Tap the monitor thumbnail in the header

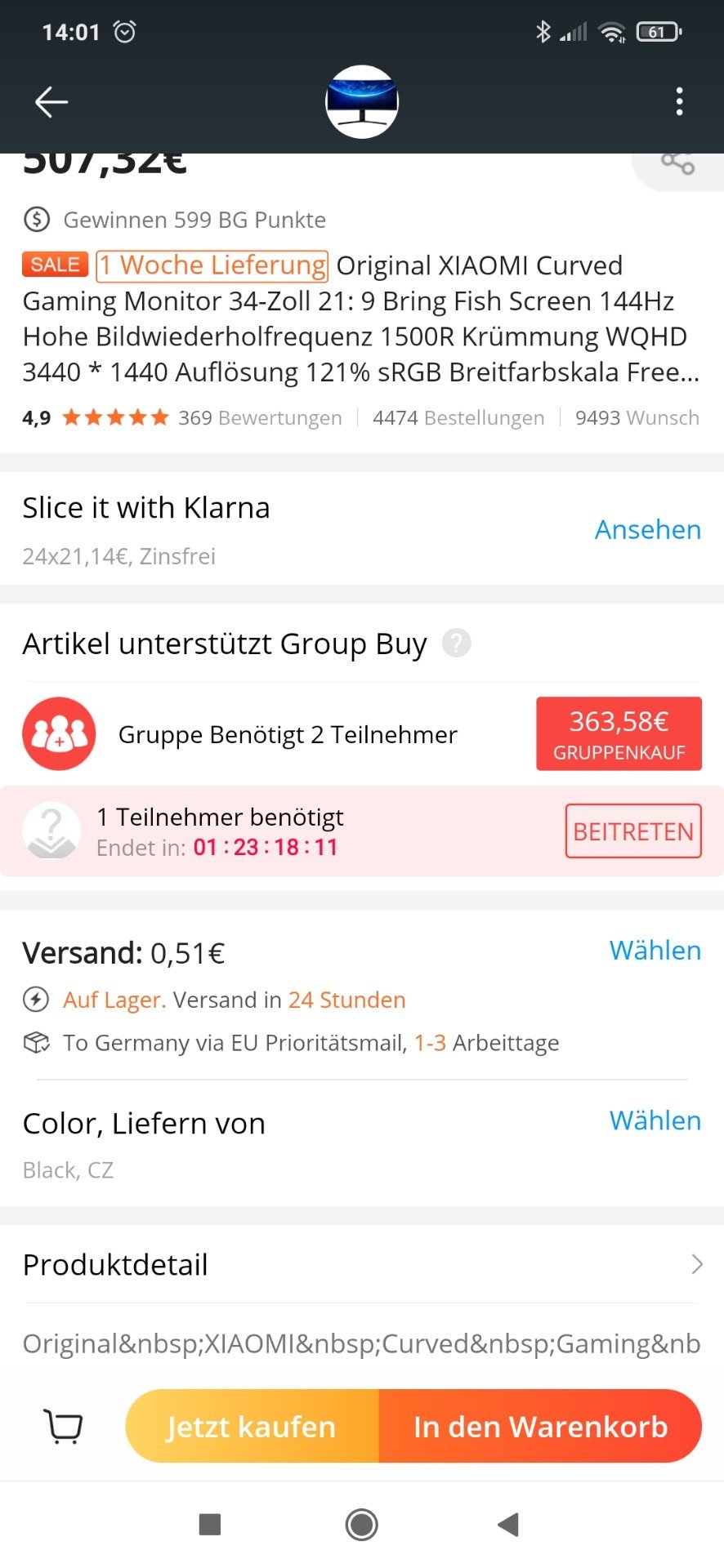pos(362,102)
